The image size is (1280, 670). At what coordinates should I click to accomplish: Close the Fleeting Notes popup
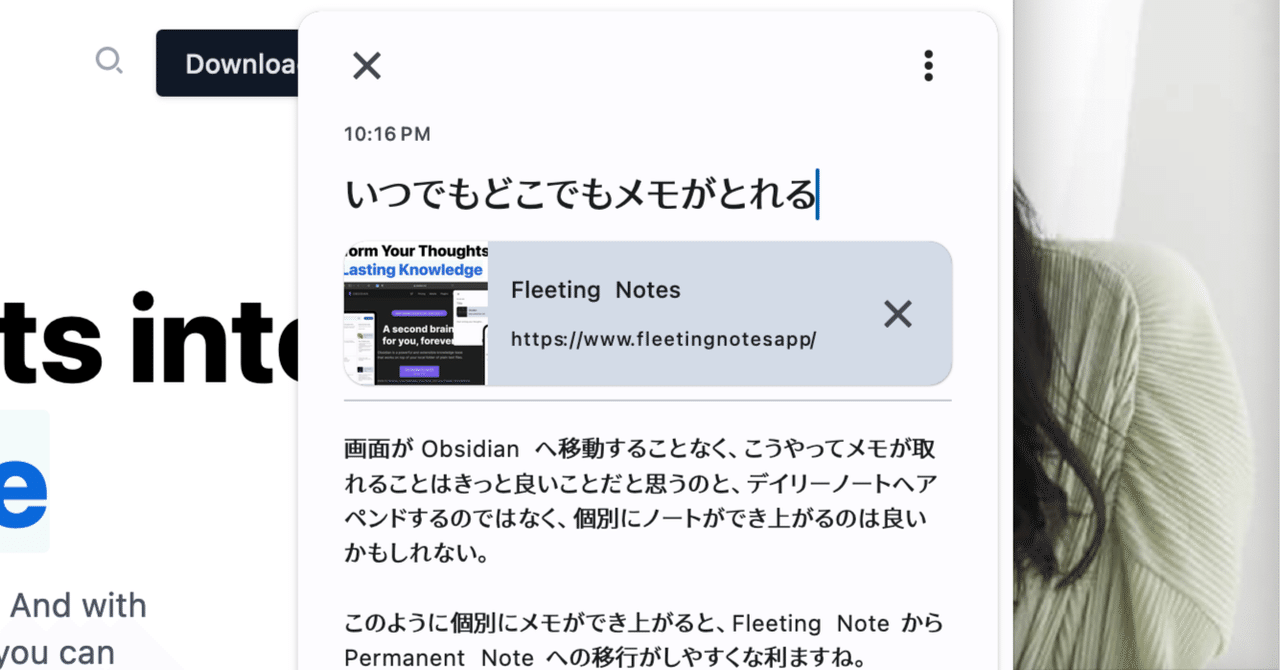pyautogui.click(x=367, y=66)
